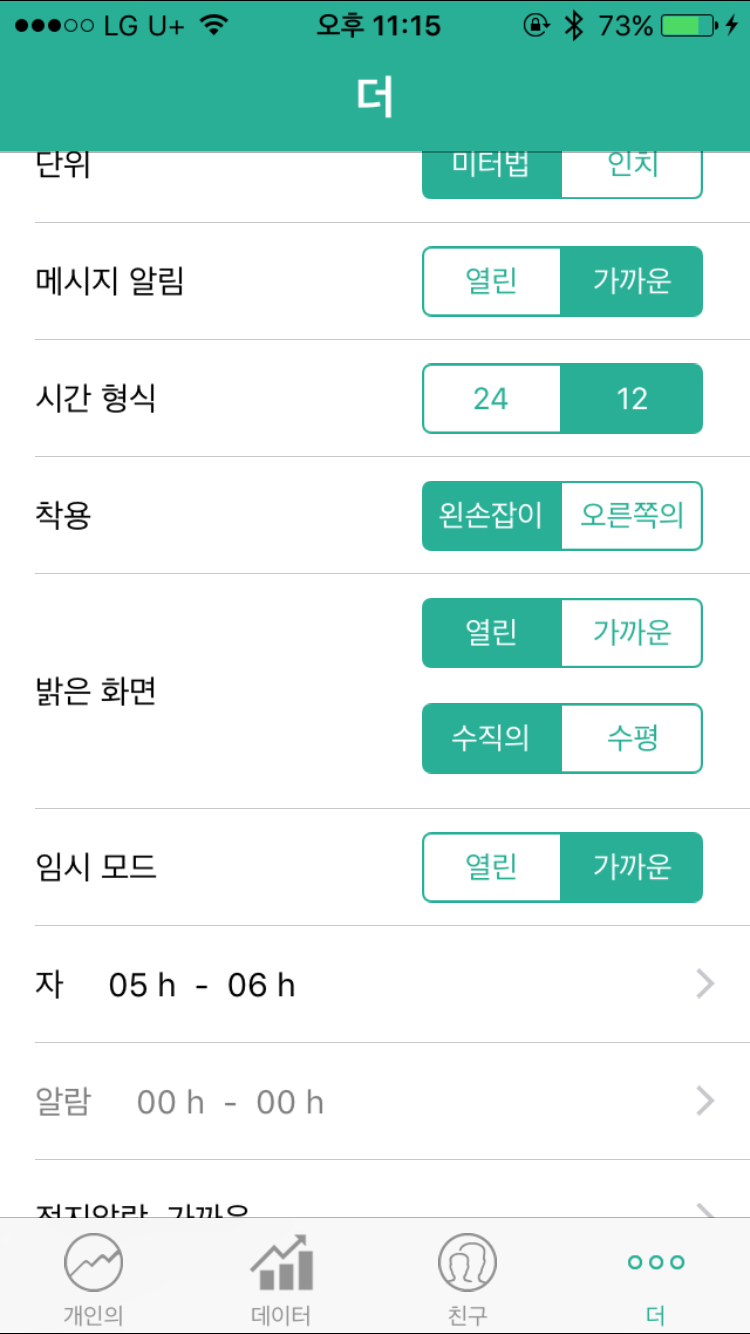Set 메시지 알림 to 가까운
Screen dimensions: 750x1334
[632, 282]
